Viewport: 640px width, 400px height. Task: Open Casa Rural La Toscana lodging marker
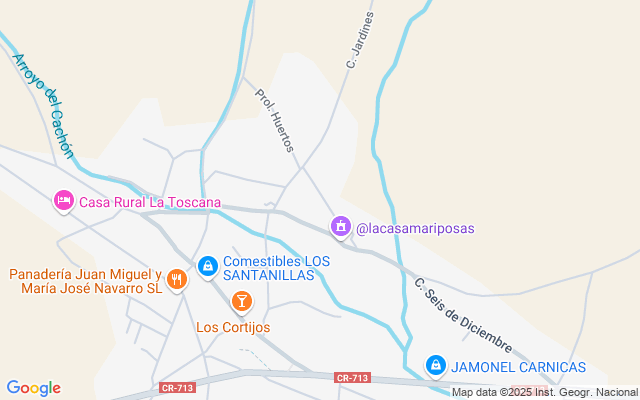63,201
